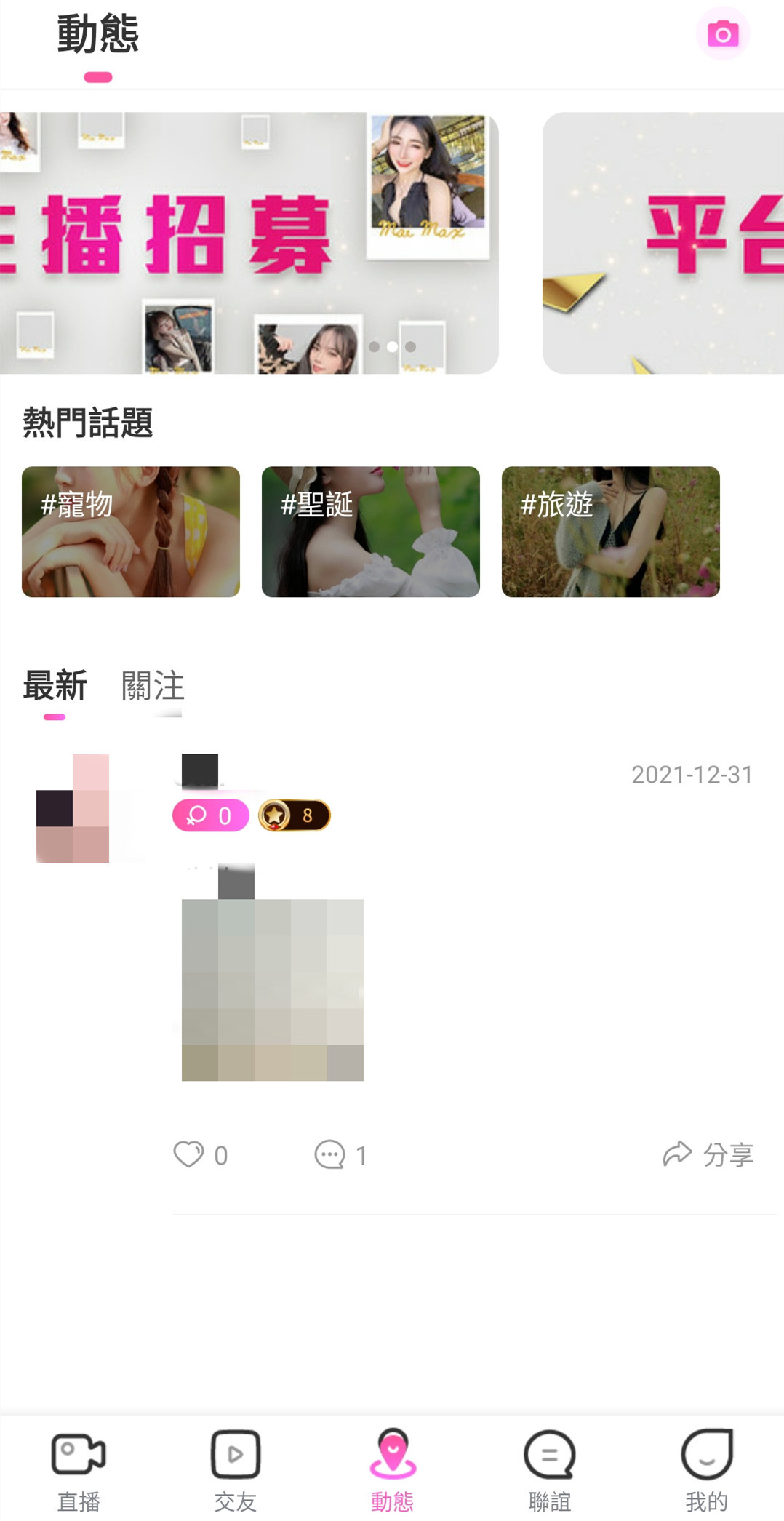Open the camera icon to post
Screen dimensions: 784x1521
click(723, 33)
